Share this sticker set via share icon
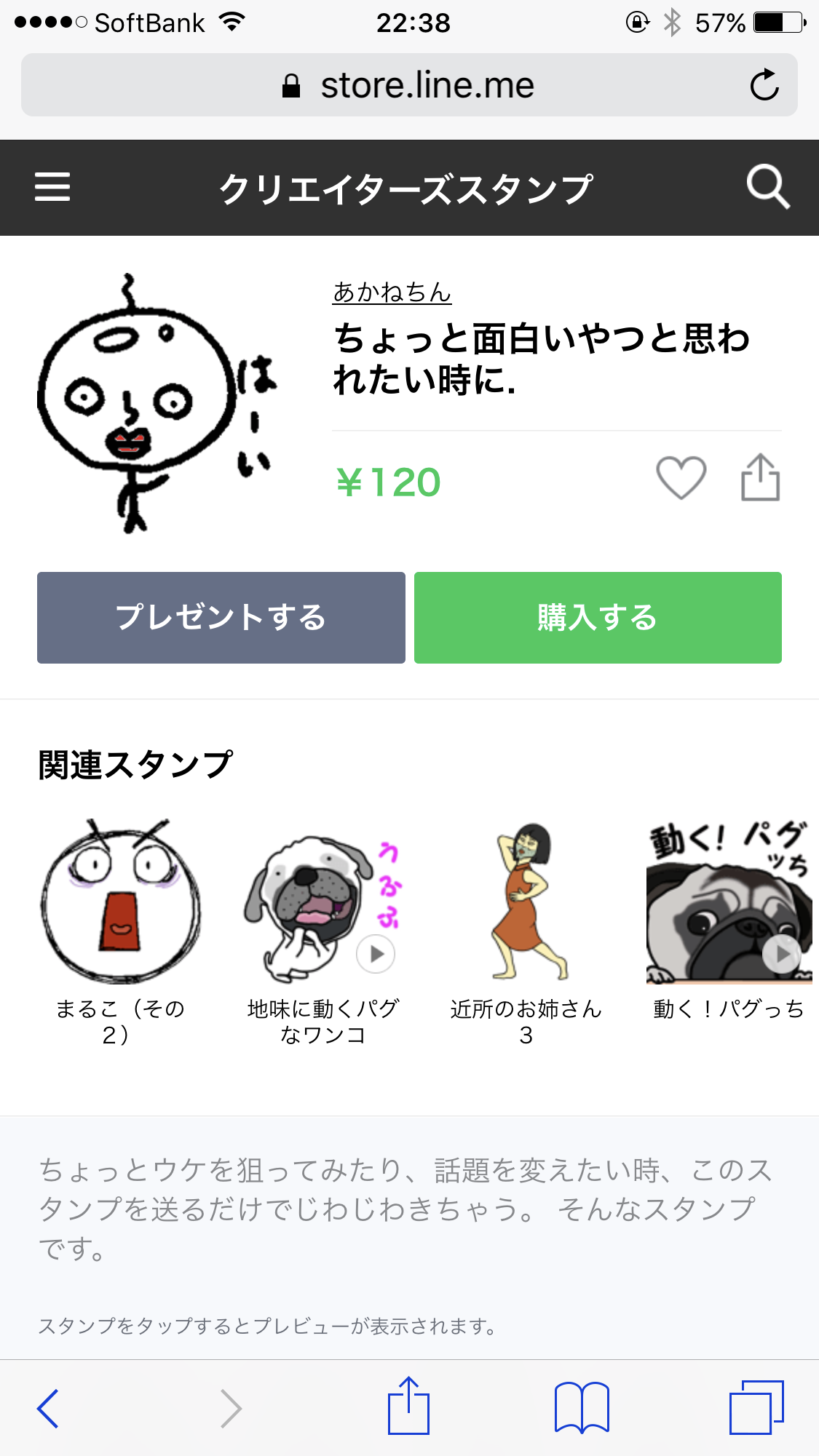The image size is (819, 1456). [x=760, y=478]
